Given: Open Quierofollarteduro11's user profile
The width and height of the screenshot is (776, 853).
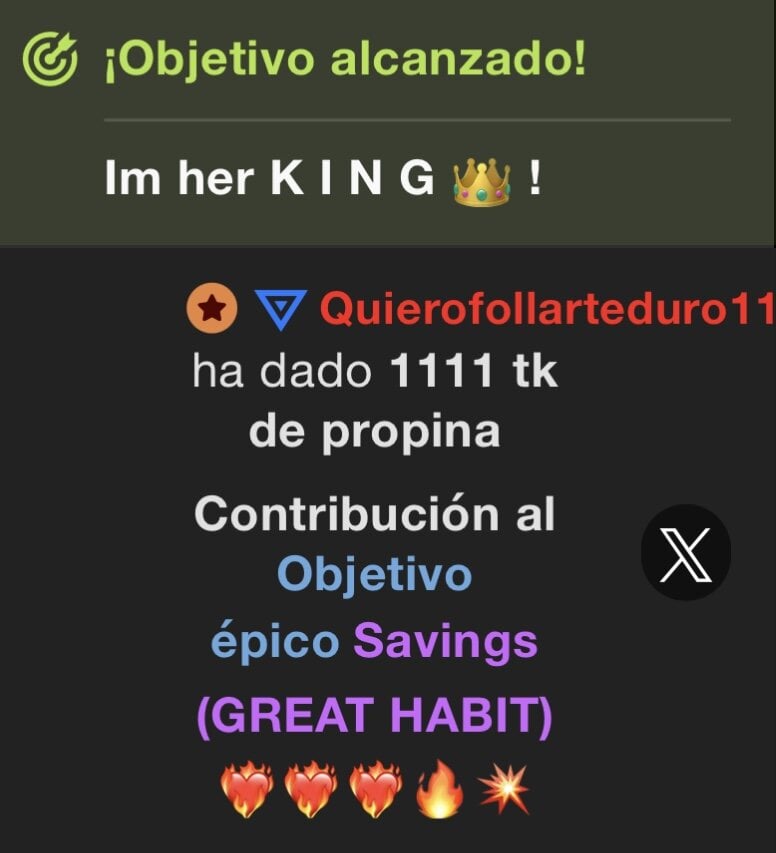Looking at the screenshot, I should [546, 310].
